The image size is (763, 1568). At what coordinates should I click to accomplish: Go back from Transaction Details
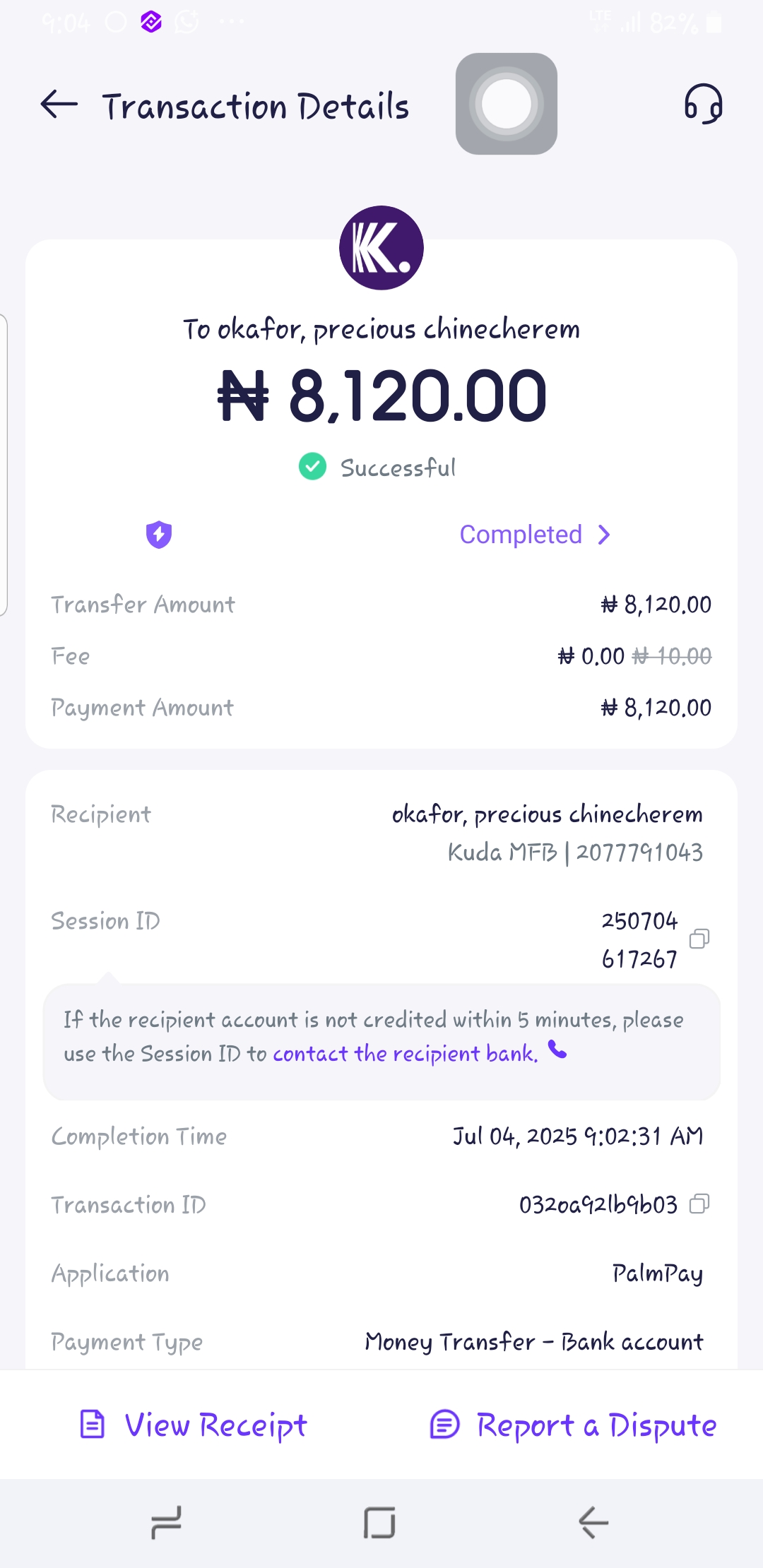(x=59, y=105)
